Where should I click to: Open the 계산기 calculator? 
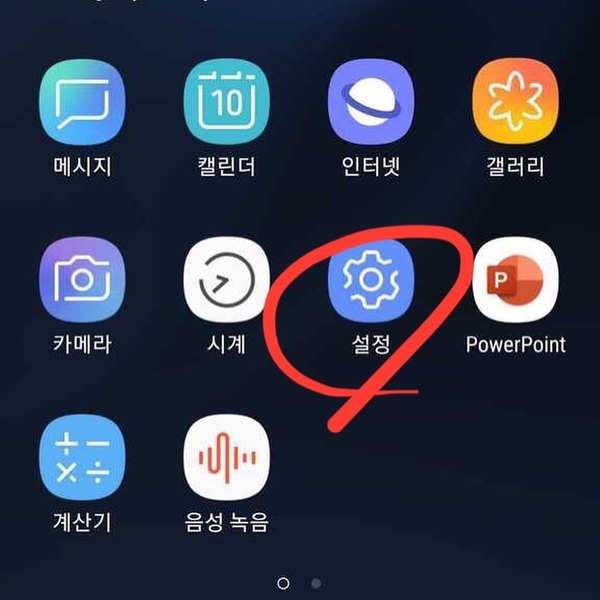pos(82,459)
